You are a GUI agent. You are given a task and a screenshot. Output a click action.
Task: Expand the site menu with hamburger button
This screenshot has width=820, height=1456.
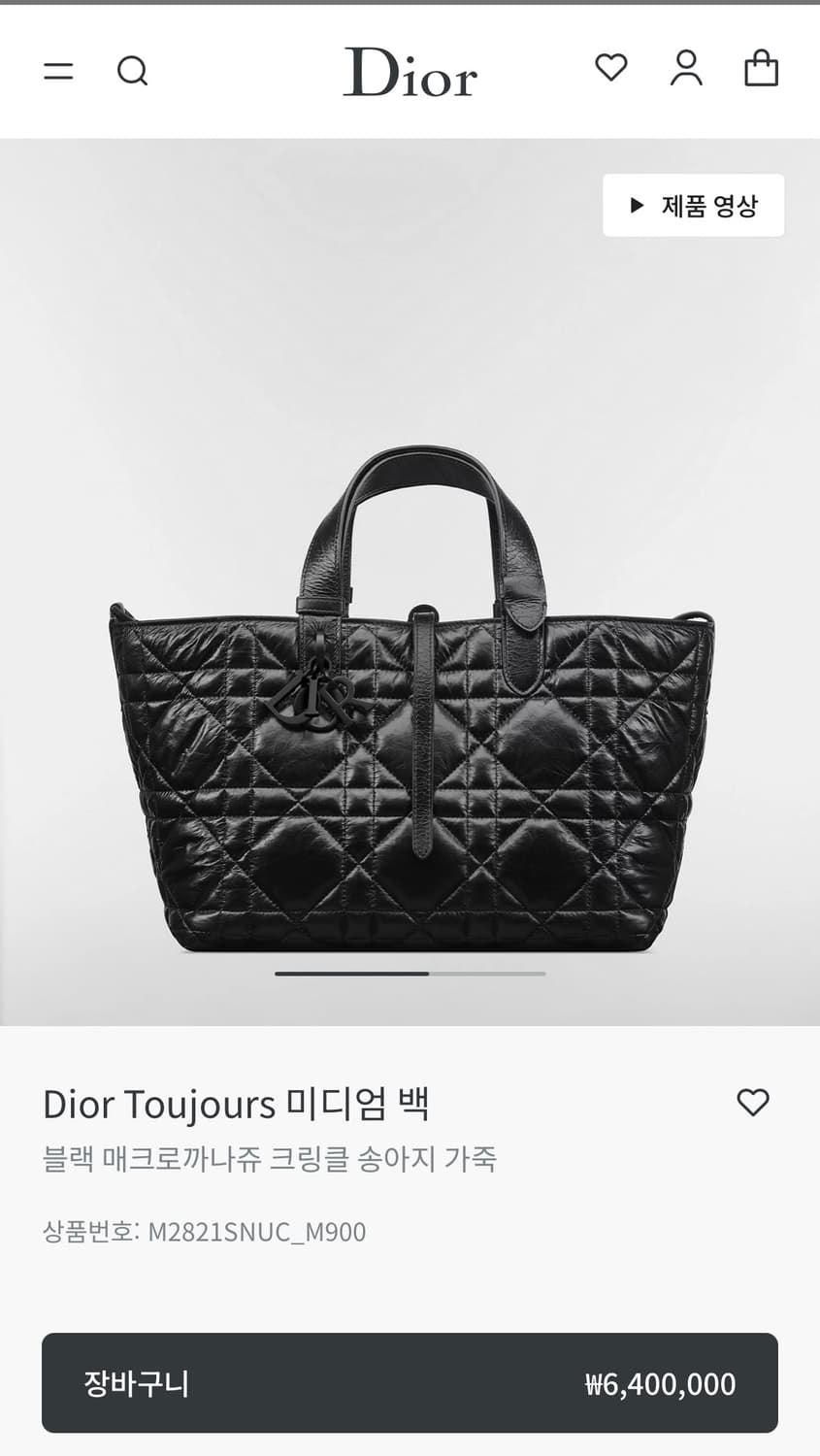point(58,71)
